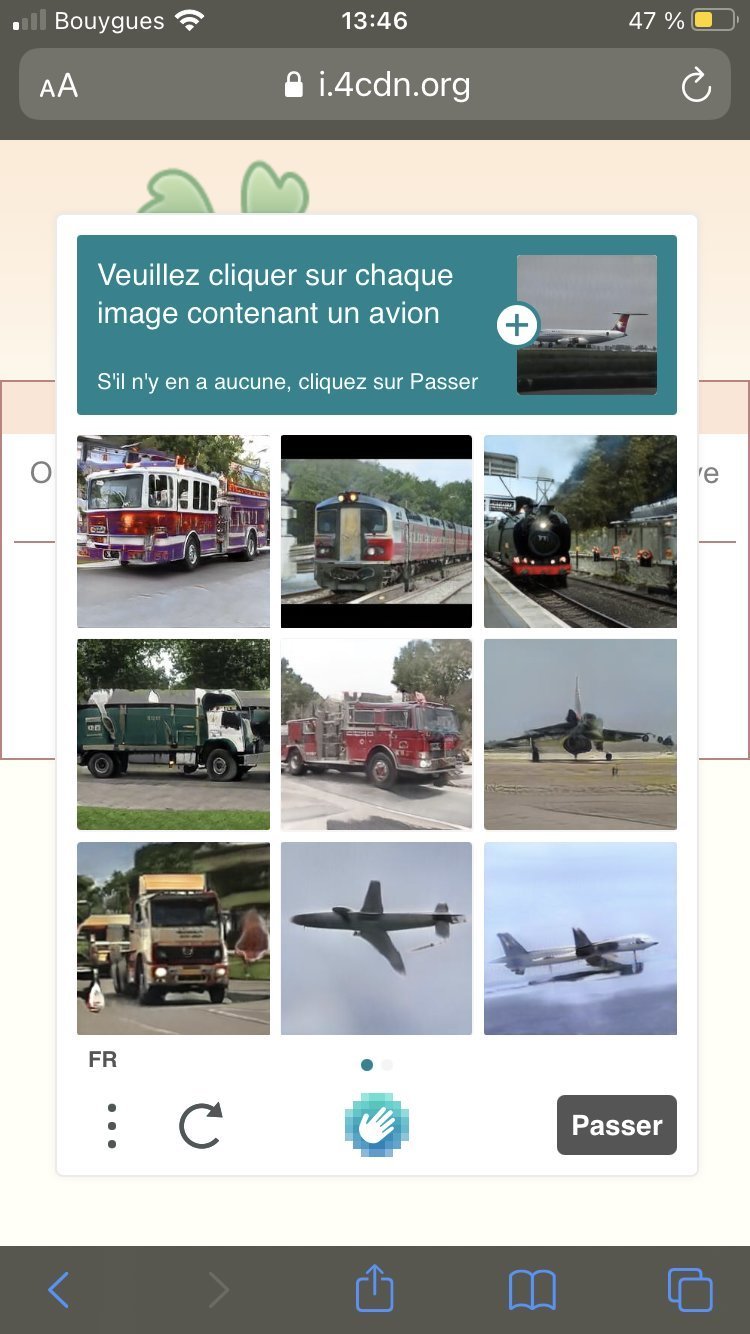Change the challenge language from FR
Image resolution: width=750 pixels, height=1334 pixels.
[x=103, y=1060]
